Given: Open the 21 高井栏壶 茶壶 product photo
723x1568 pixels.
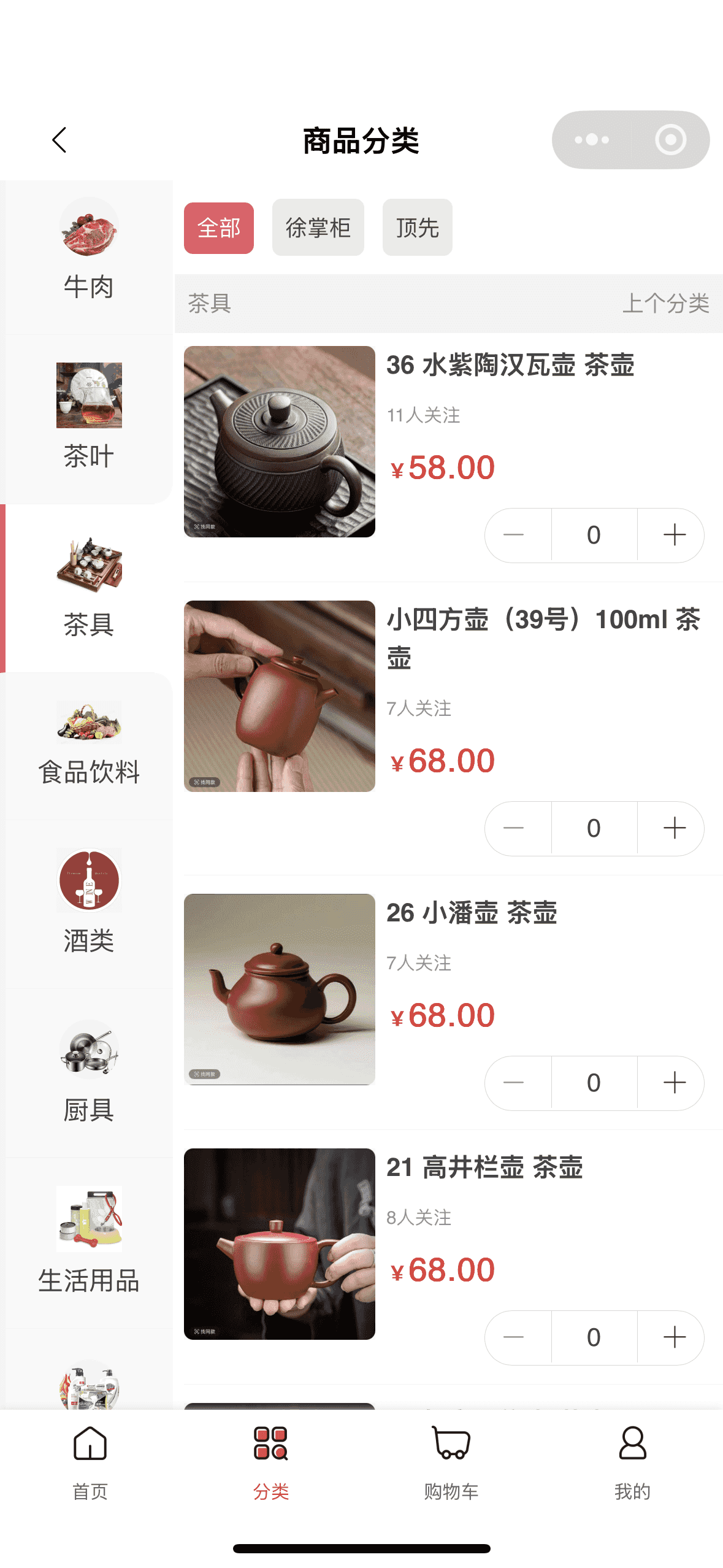Looking at the screenshot, I should point(280,1243).
